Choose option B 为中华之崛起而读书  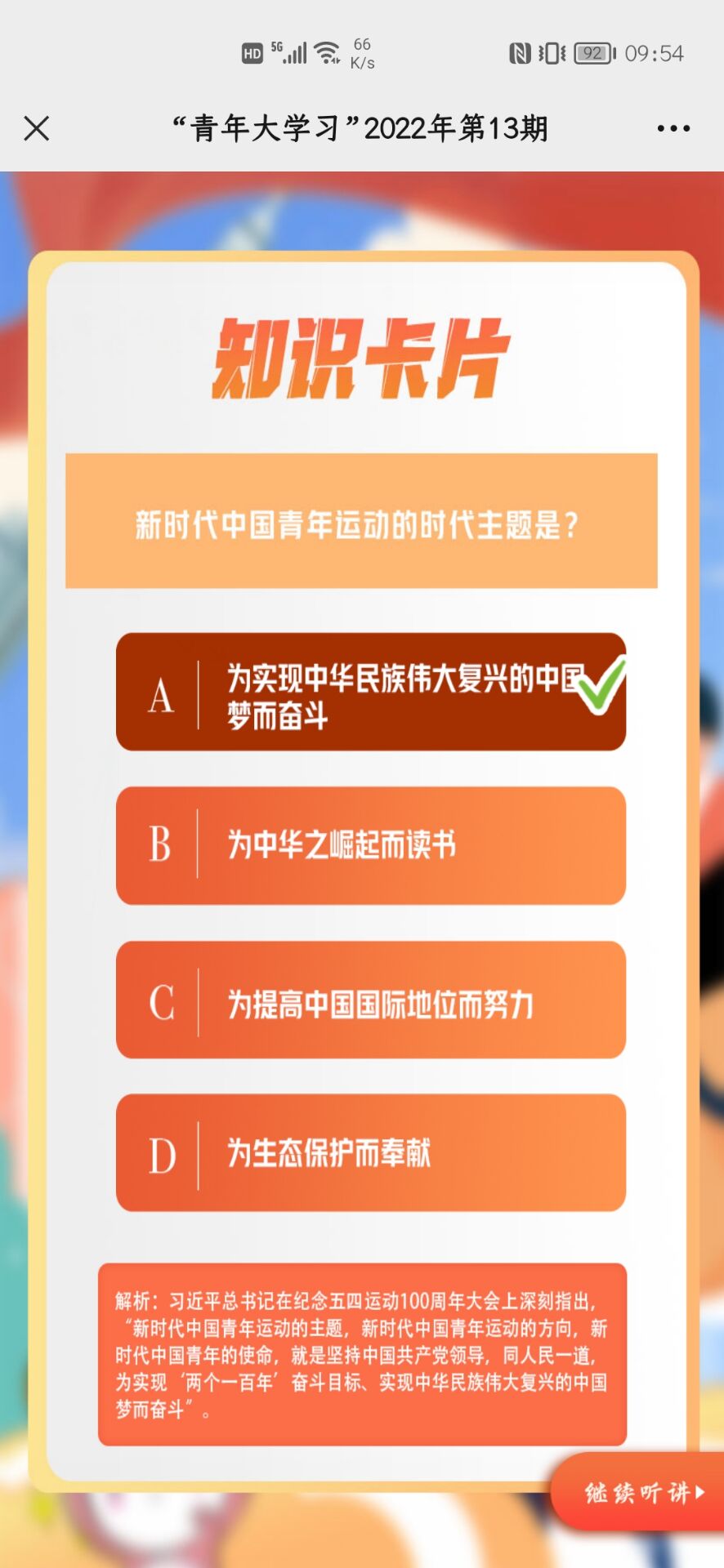370,845
